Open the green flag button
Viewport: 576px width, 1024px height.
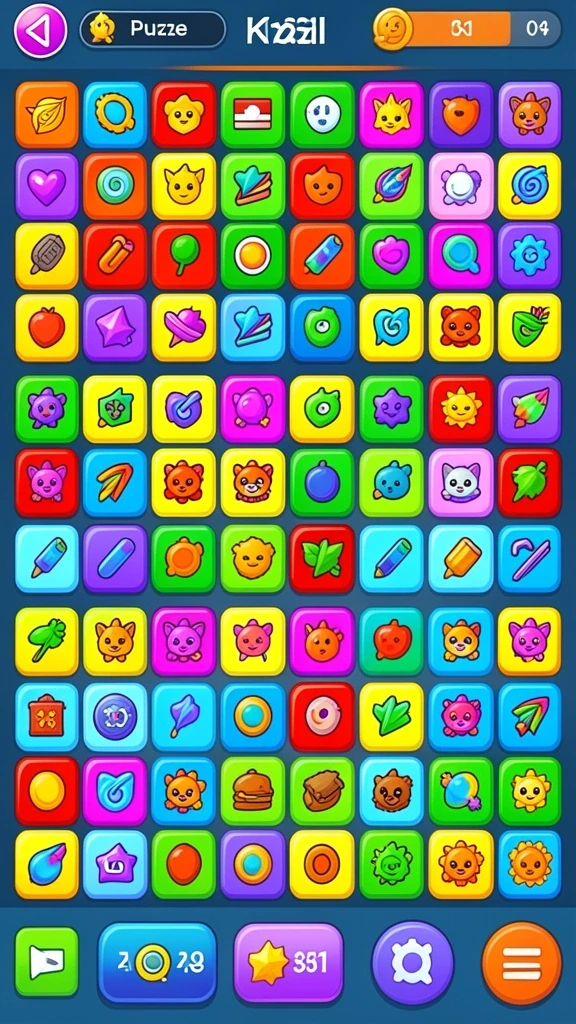46,961
